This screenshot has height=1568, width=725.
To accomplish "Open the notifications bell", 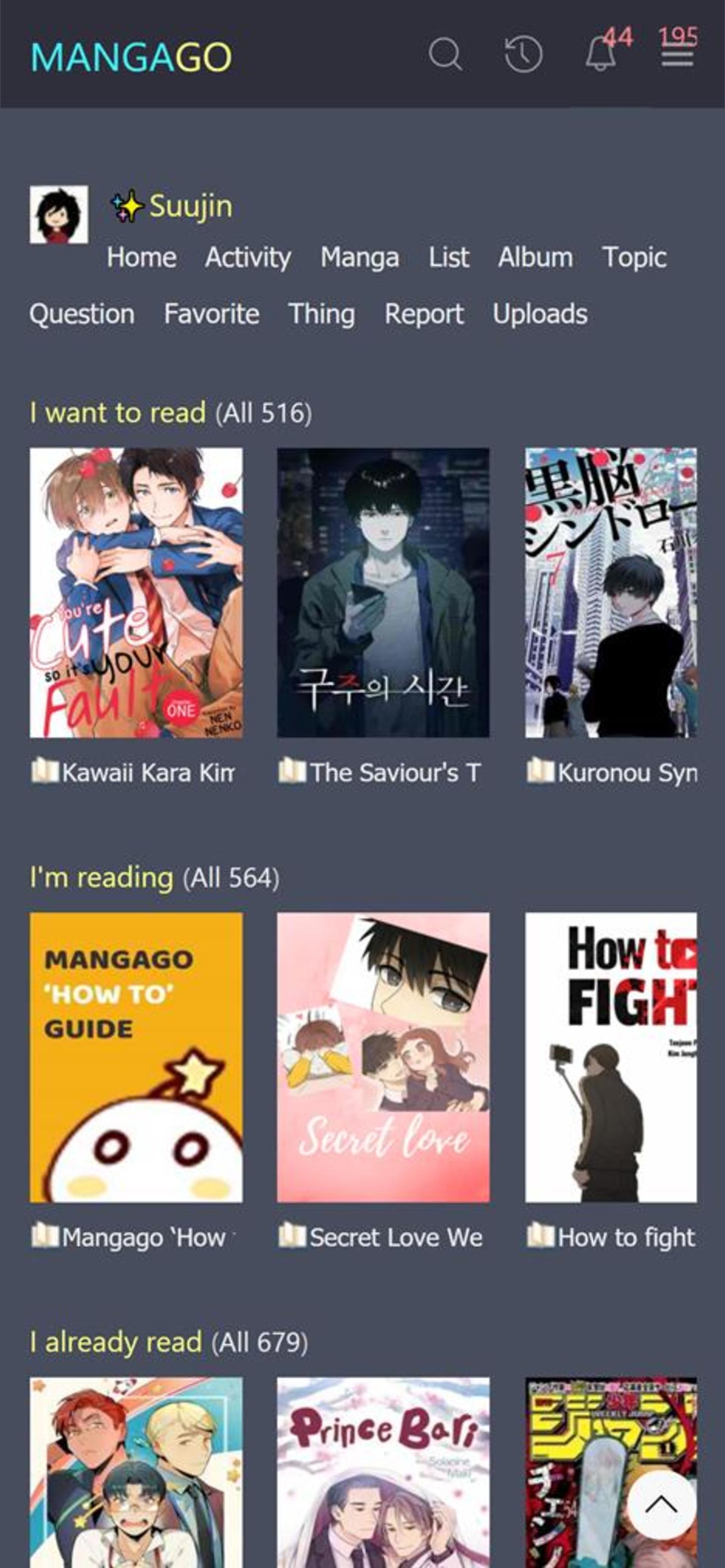I will 601,55.
